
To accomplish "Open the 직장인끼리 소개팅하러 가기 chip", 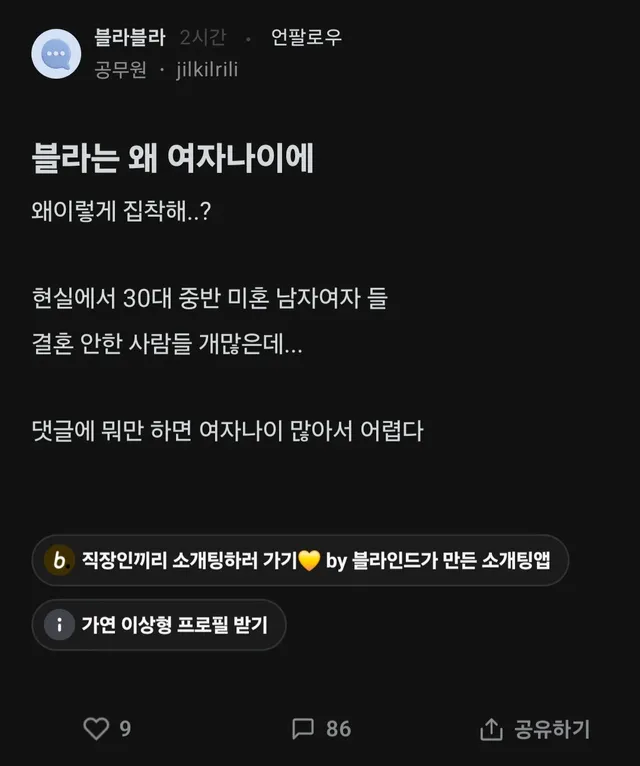I will coord(300,560).
